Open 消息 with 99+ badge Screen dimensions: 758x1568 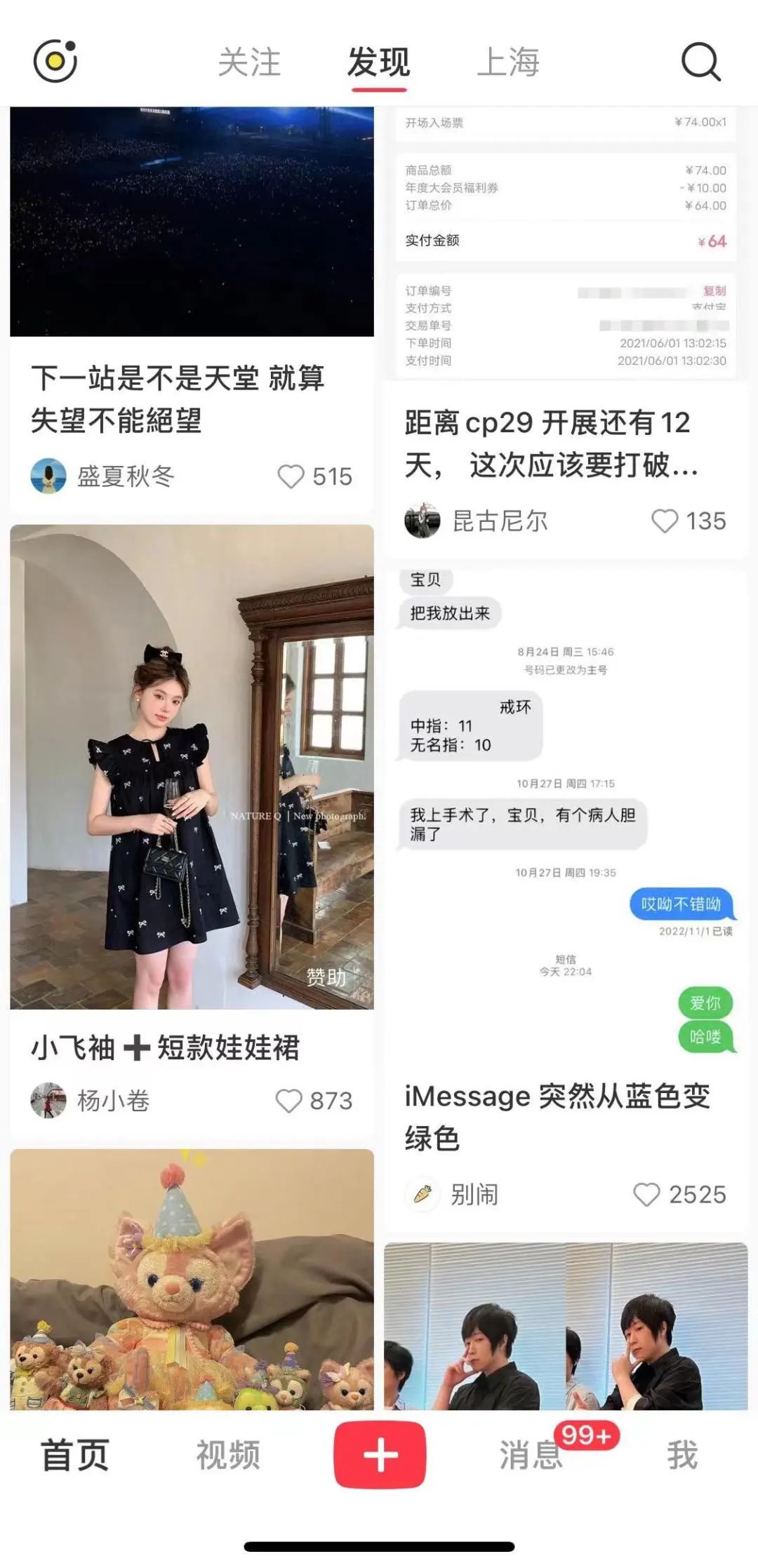[x=531, y=1455]
